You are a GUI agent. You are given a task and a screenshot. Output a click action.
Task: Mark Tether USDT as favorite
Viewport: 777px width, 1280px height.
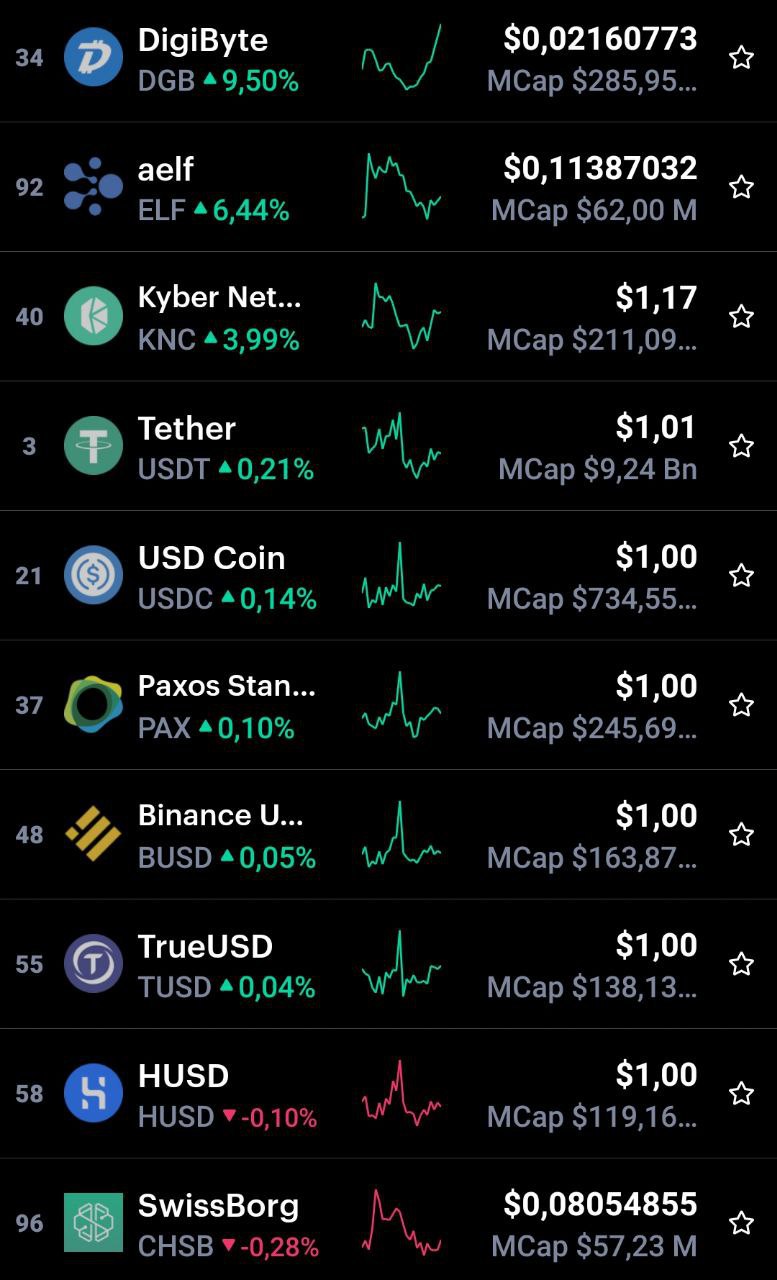point(741,446)
